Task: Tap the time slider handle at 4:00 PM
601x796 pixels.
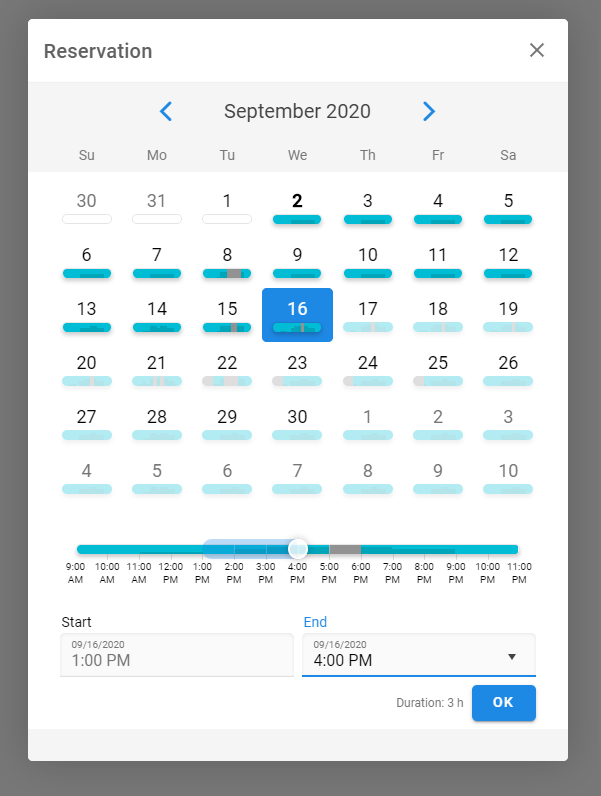Action: pyautogui.click(x=298, y=549)
